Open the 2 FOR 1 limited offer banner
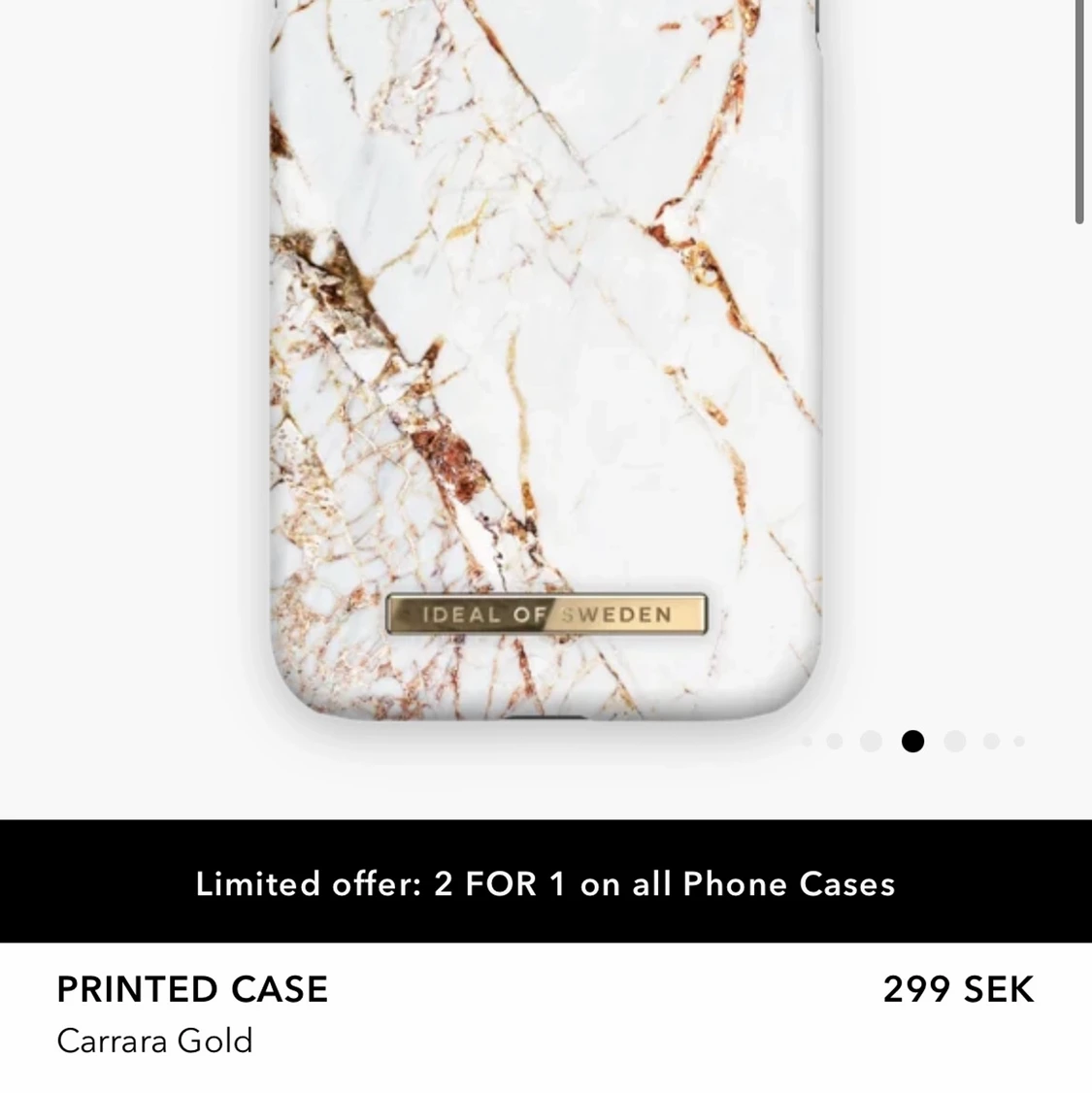The width and height of the screenshot is (1092, 1093). point(546,882)
